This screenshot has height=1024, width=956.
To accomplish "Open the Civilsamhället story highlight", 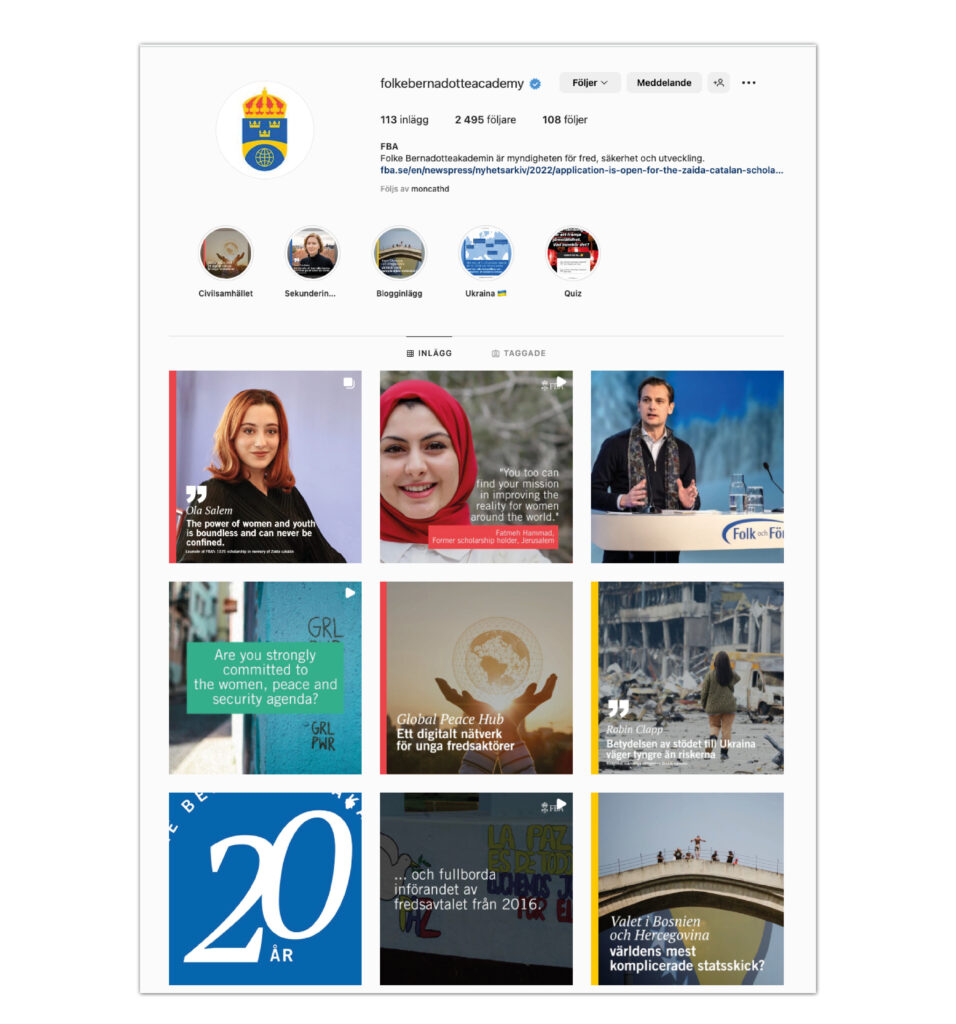I will (225, 253).
